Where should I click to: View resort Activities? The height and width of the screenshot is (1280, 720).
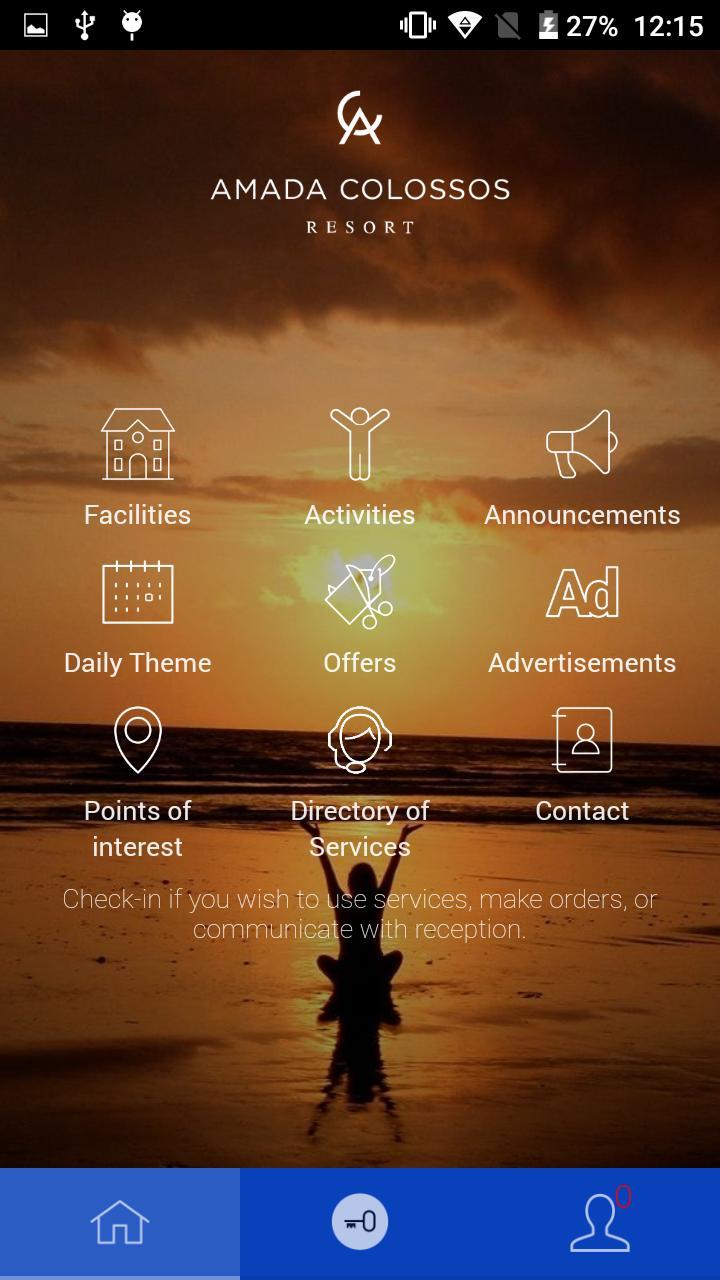point(360,465)
